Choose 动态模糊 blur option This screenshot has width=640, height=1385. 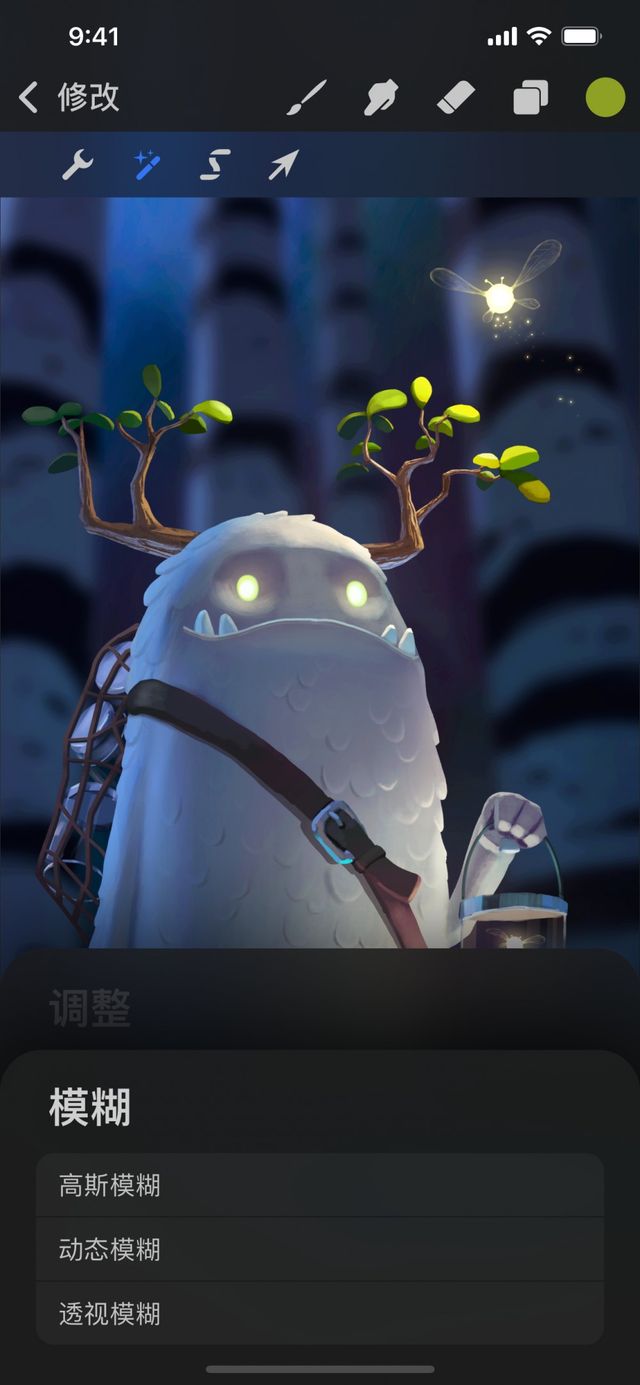(319, 1249)
